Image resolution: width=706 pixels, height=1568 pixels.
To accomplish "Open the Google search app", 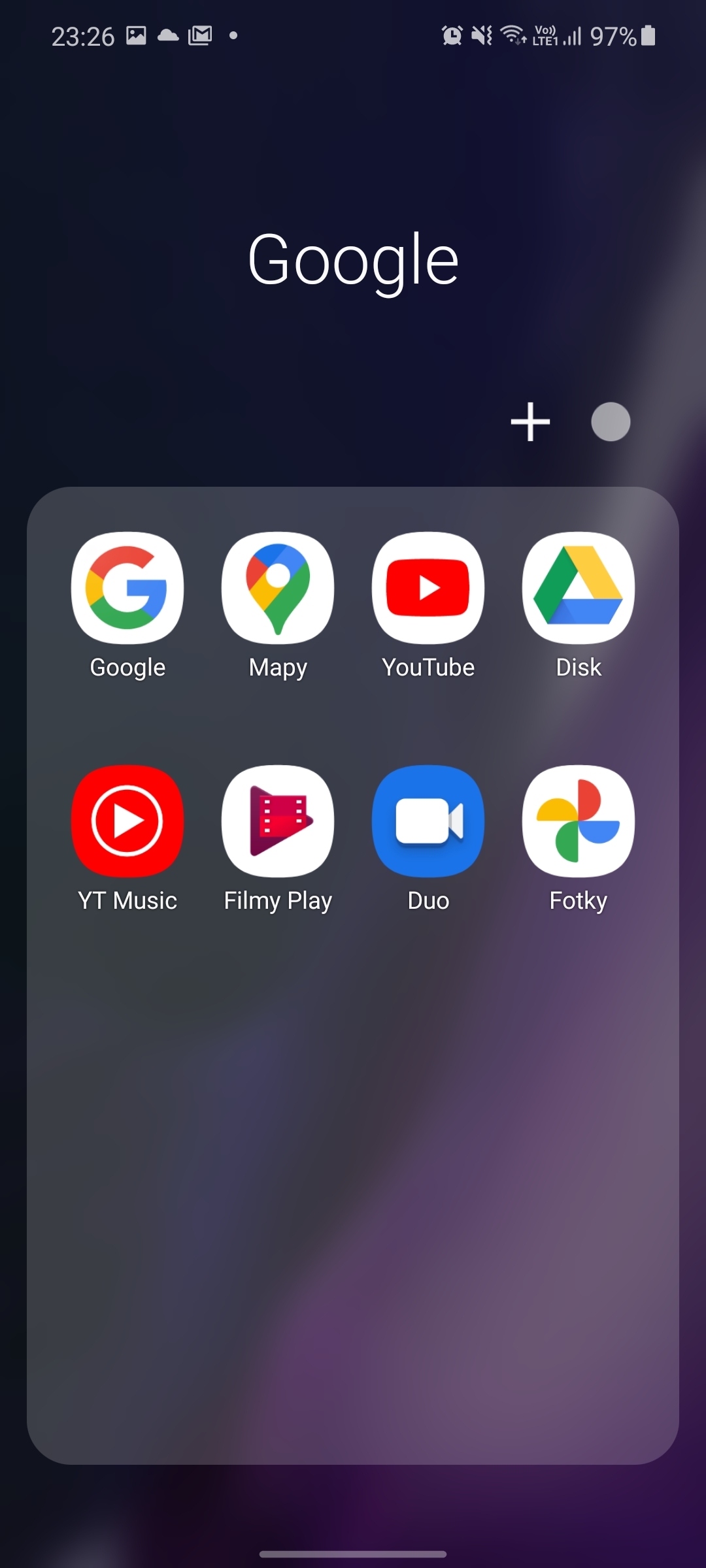I will pos(127,588).
